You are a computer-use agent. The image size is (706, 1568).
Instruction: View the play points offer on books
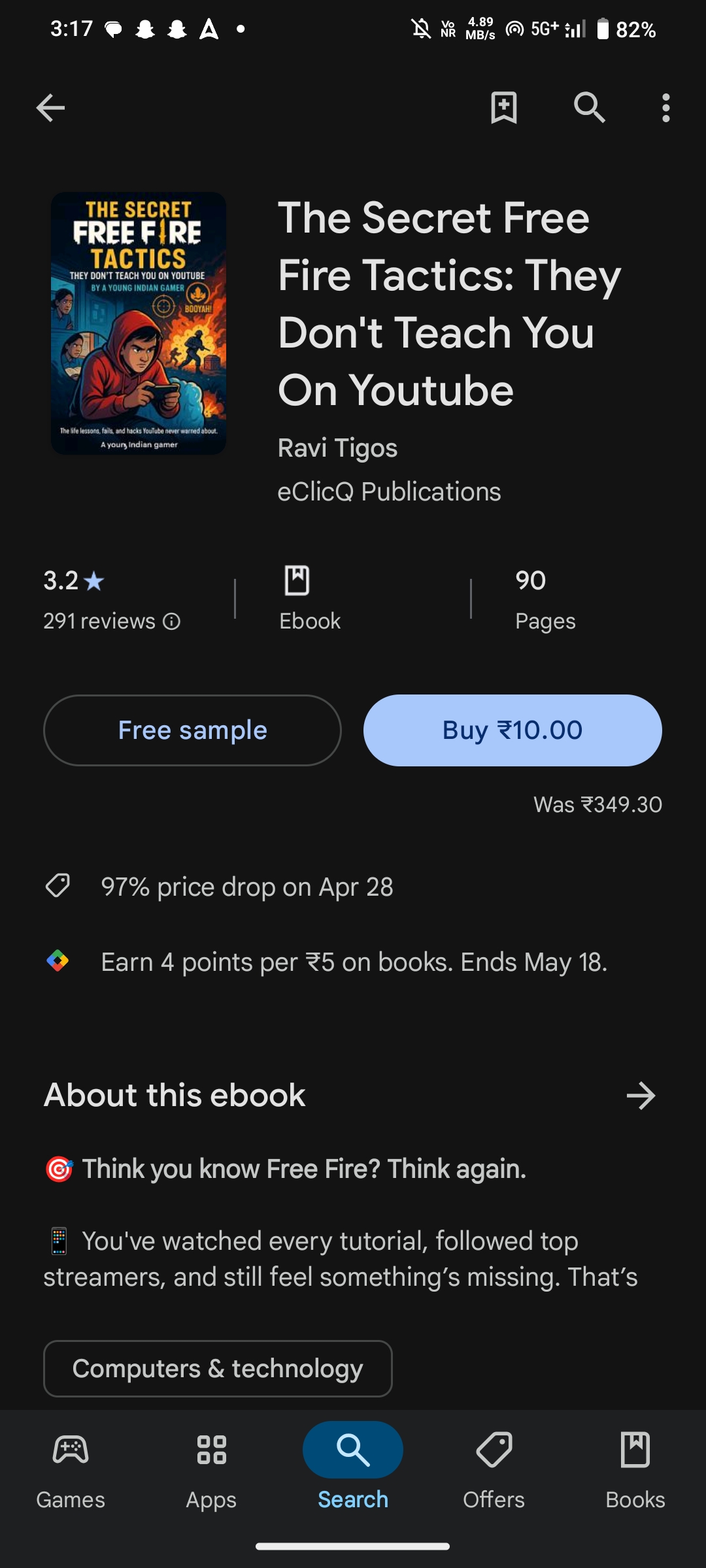(x=353, y=962)
